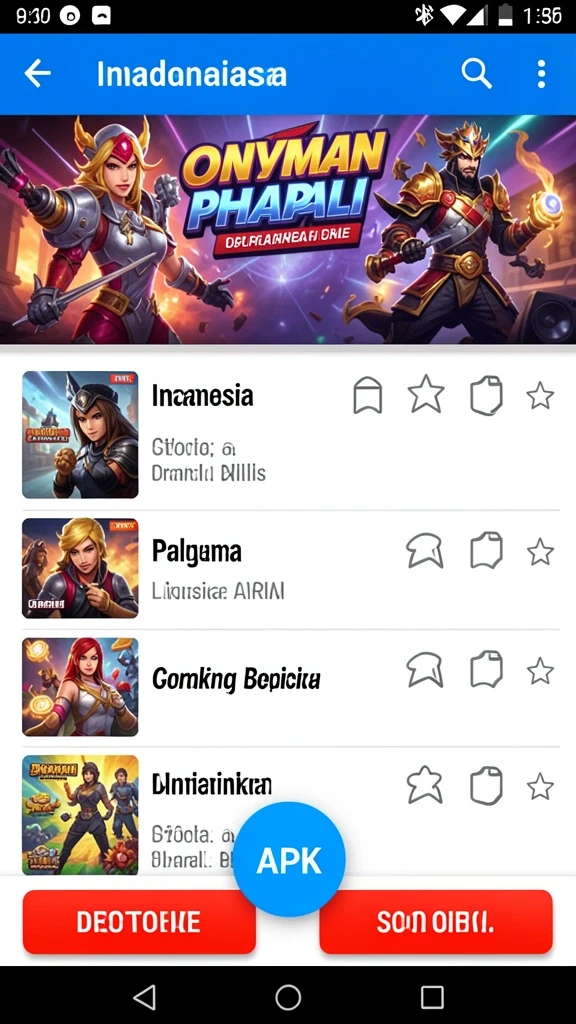This screenshot has width=576, height=1024.
Task: Tap the blue APK floating button
Action: click(289, 861)
